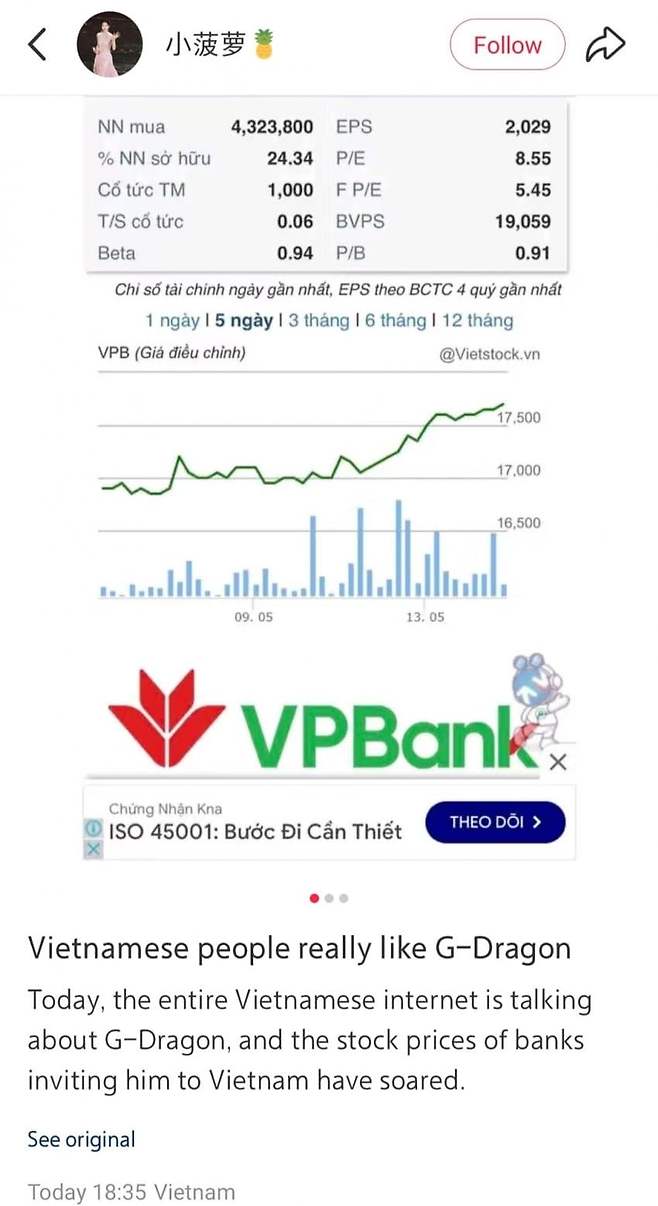
Task: Show the original text via See original
Action: 81,1139
